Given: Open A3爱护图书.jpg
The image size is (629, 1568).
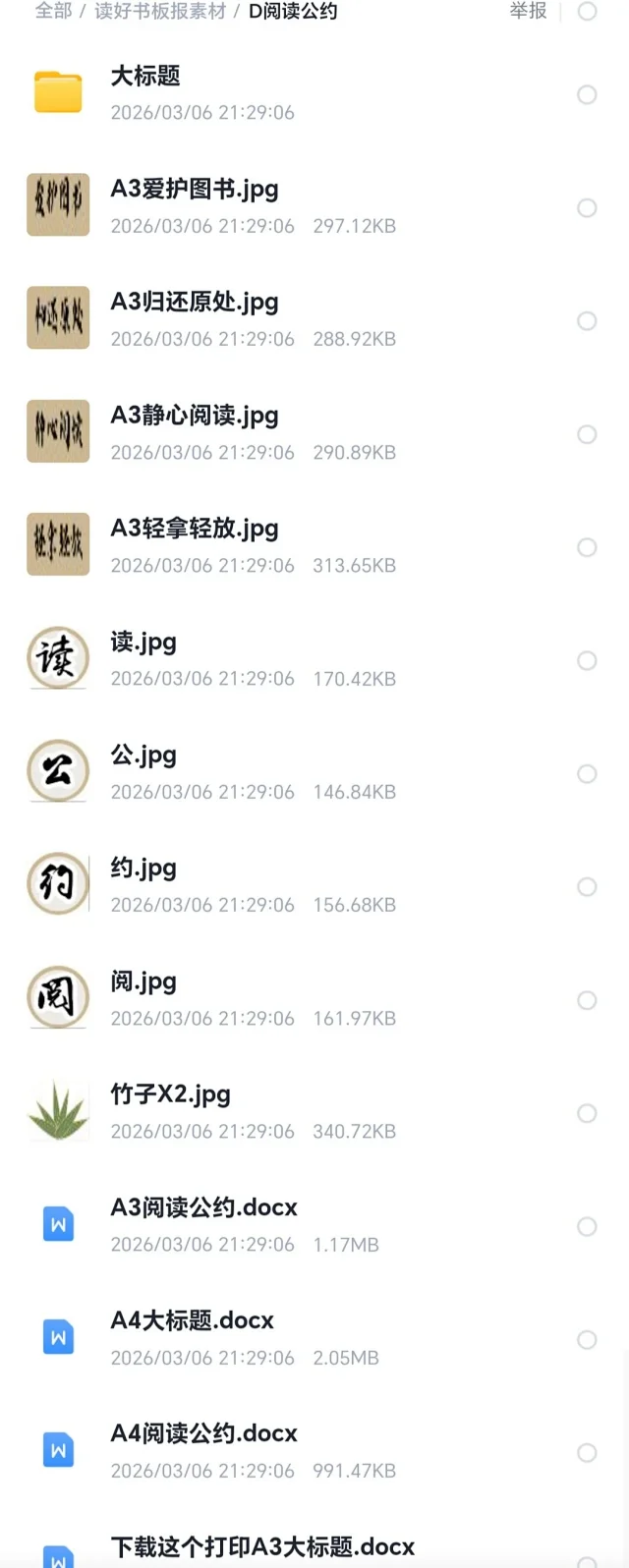Looking at the screenshot, I should click(314, 206).
